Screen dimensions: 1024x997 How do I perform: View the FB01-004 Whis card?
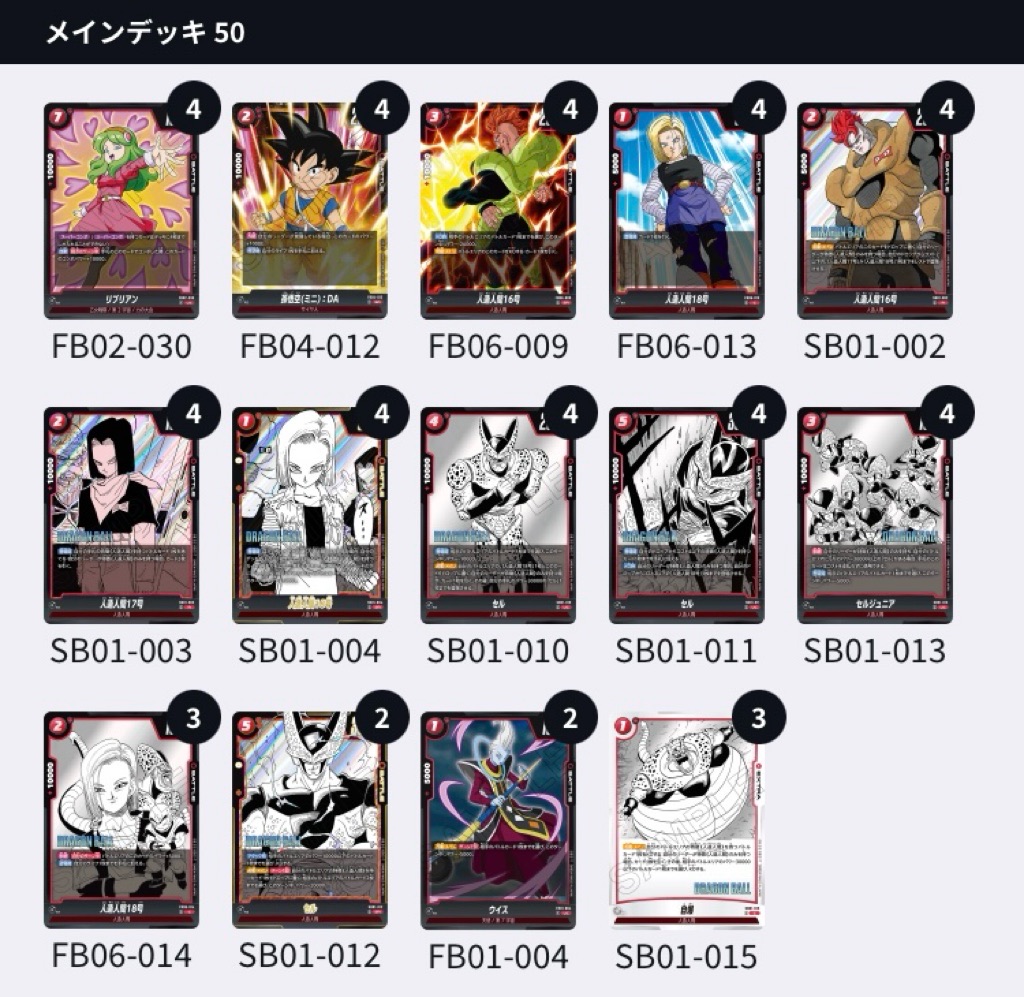coord(498,820)
